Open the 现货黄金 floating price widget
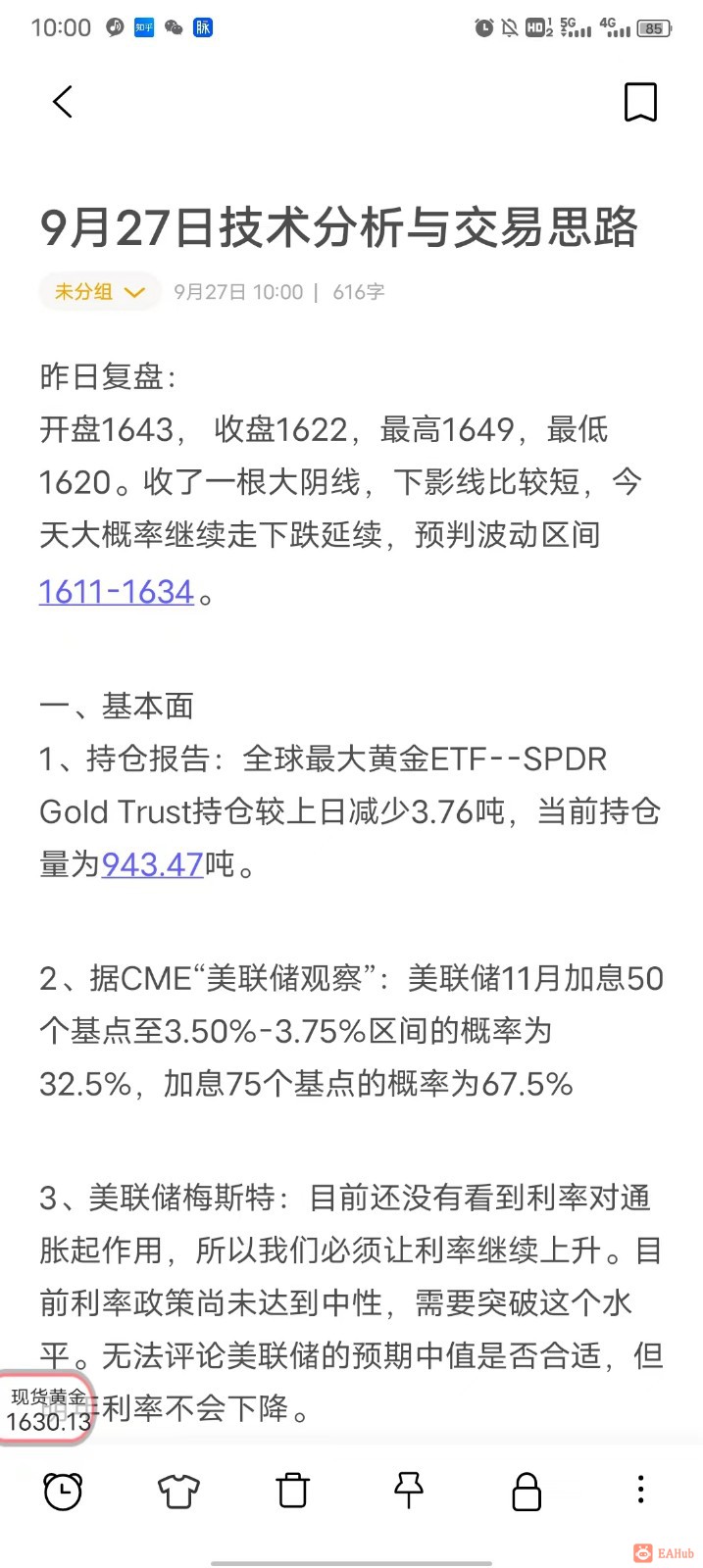The height and width of the screenshot is (1568, 703). (x=45, y=1410)
